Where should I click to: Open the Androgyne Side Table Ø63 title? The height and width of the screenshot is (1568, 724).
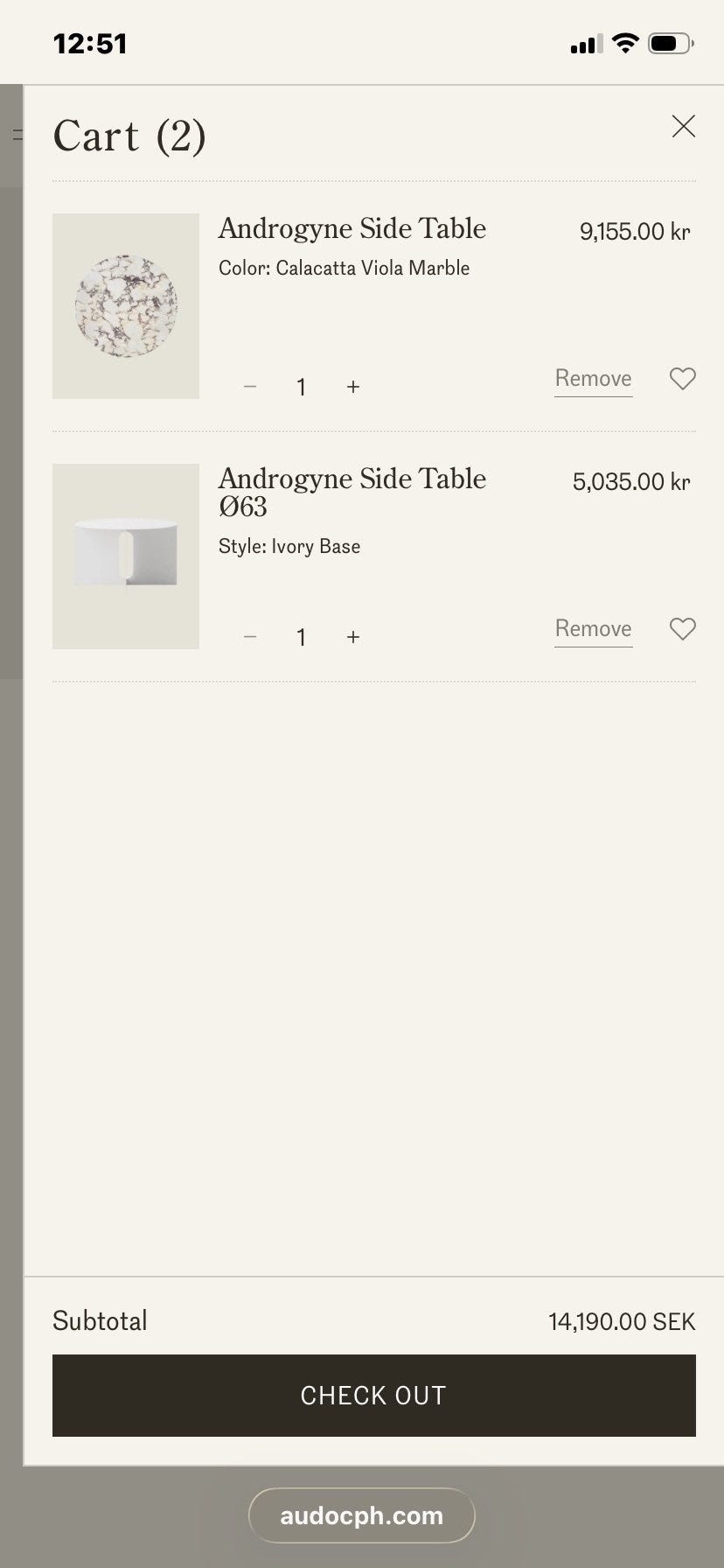(352, 492)
